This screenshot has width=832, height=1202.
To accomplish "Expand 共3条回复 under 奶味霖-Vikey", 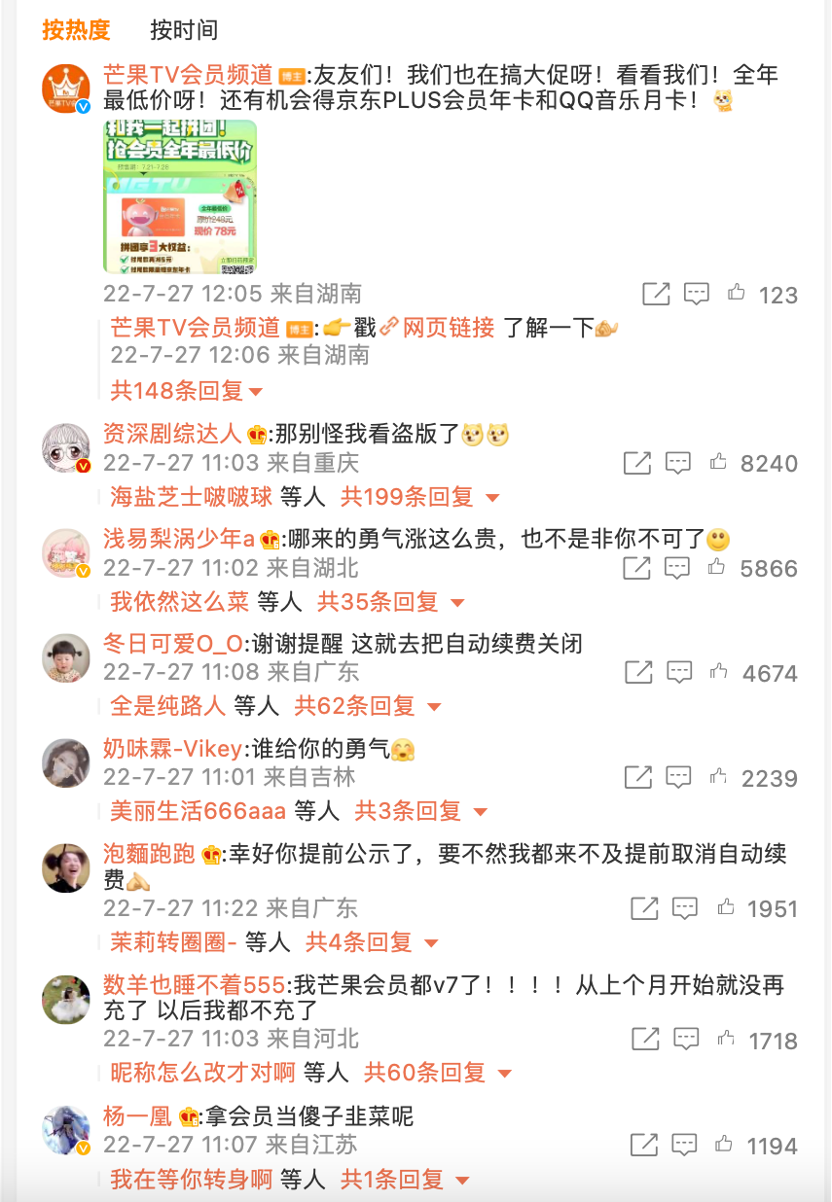I will tap(421, 811).
